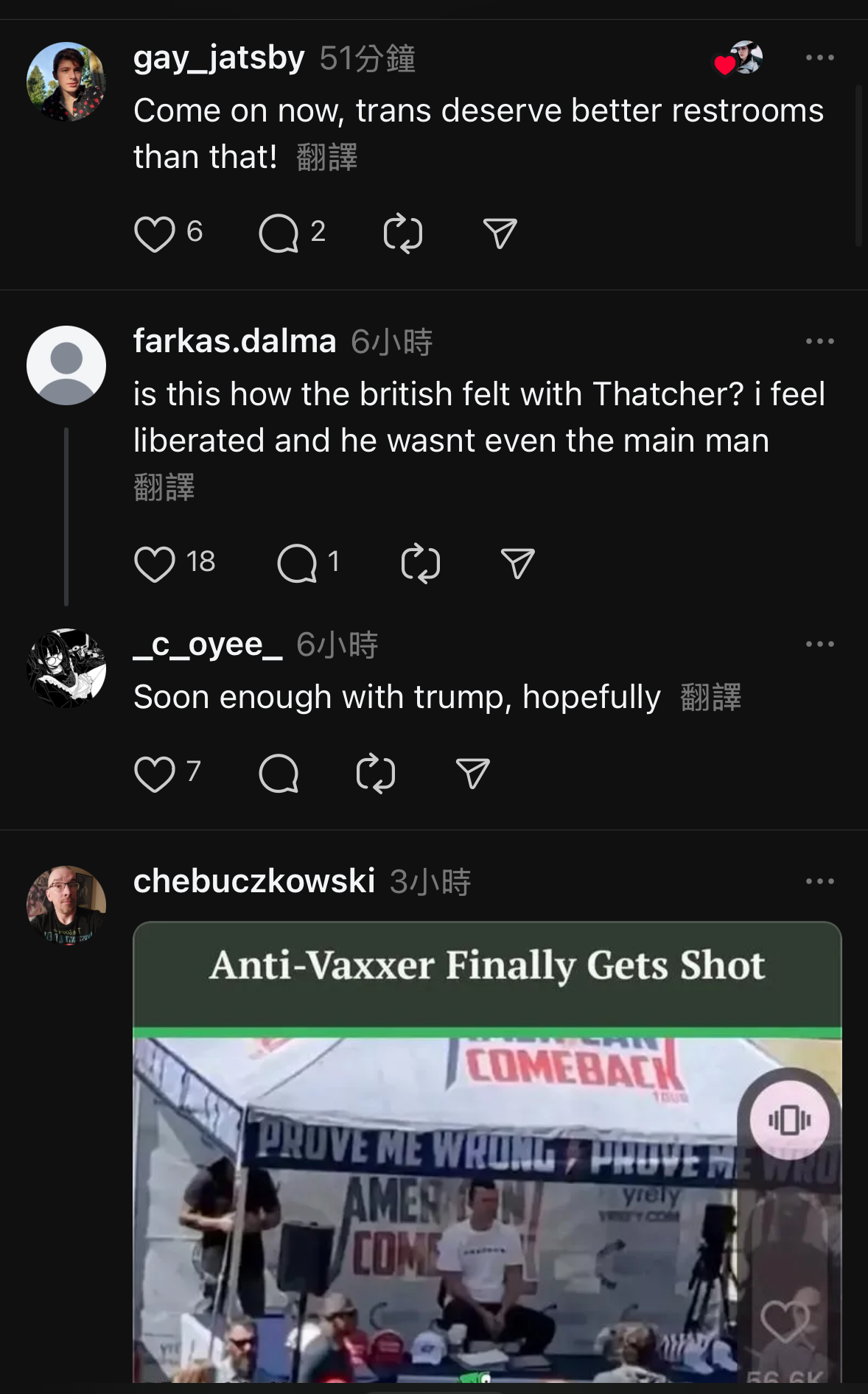Like farkas.dalma's comment
Viewport: 868px width, 1394px height.
[154, 564]
